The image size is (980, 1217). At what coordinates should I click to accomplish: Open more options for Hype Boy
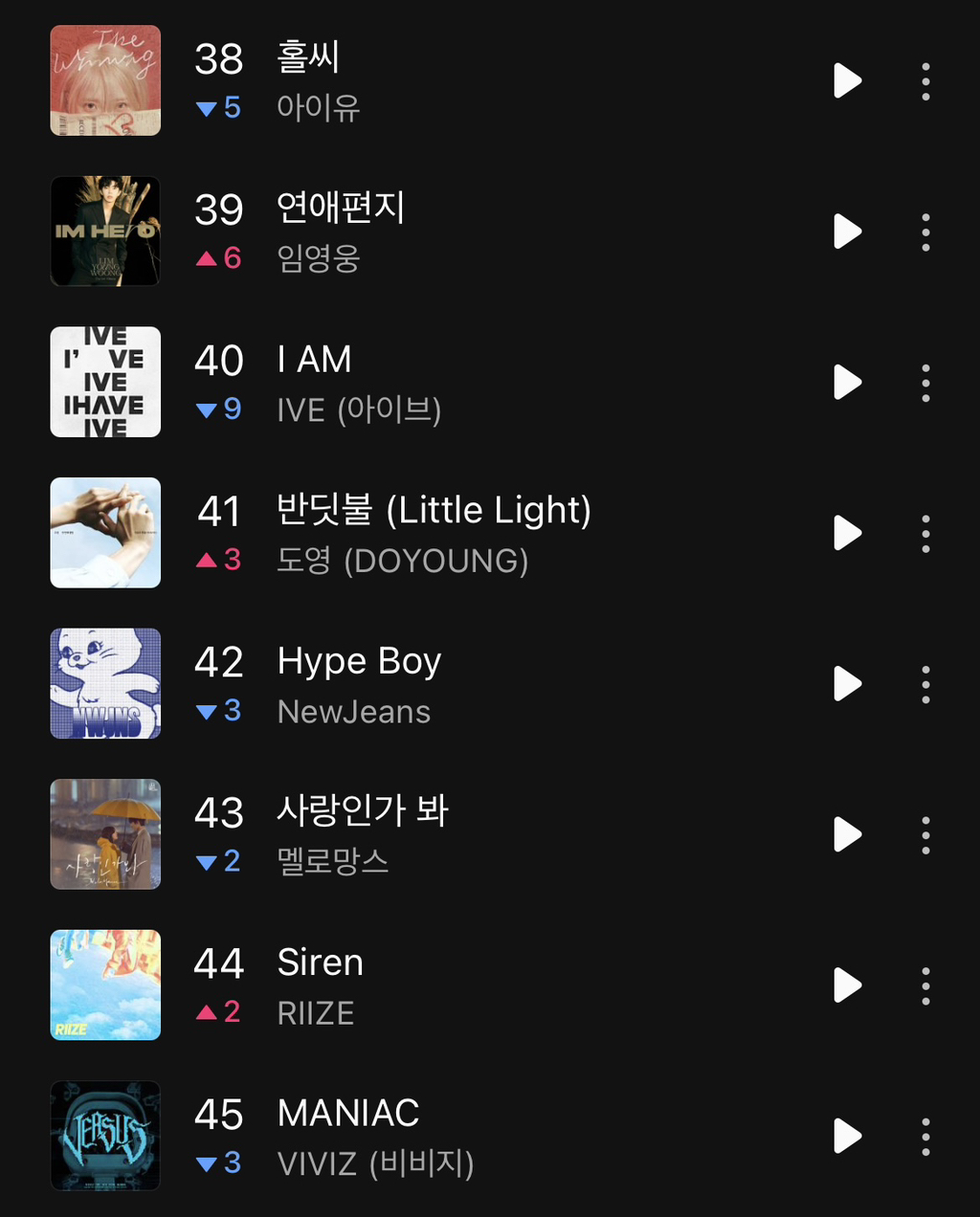(925, 683)
